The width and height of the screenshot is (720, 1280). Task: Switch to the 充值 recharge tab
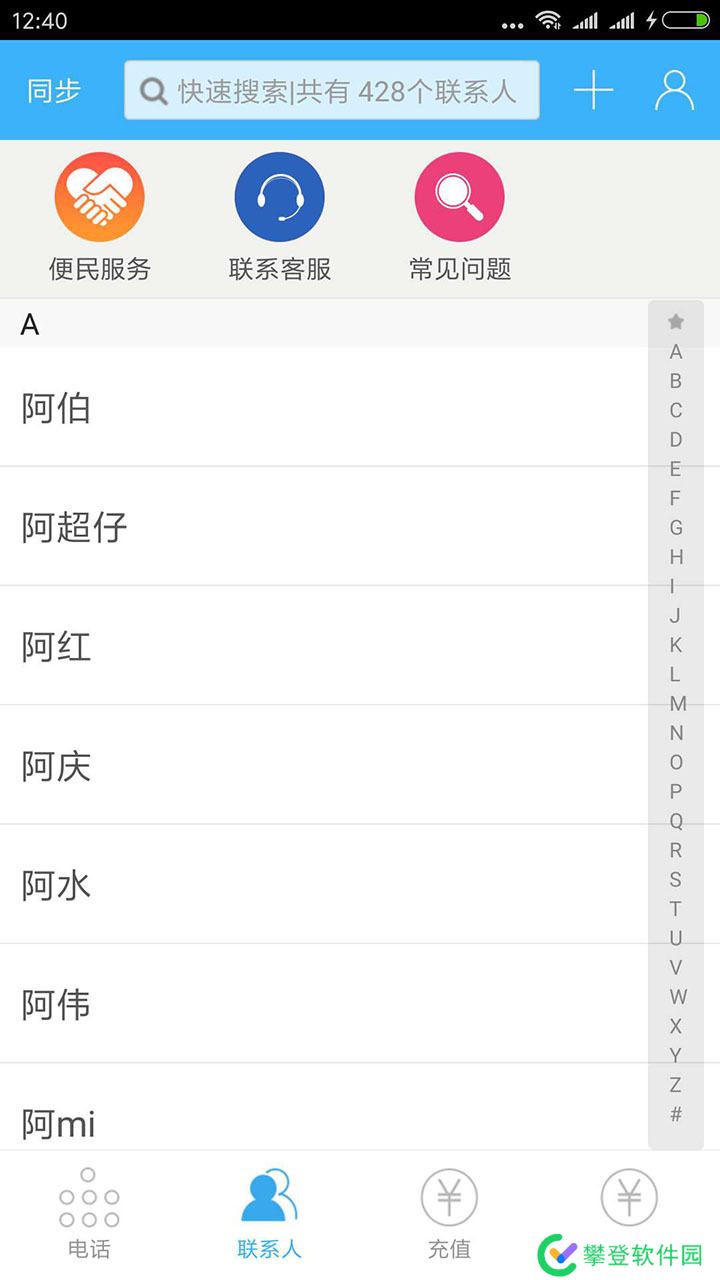pos(449,1212)
